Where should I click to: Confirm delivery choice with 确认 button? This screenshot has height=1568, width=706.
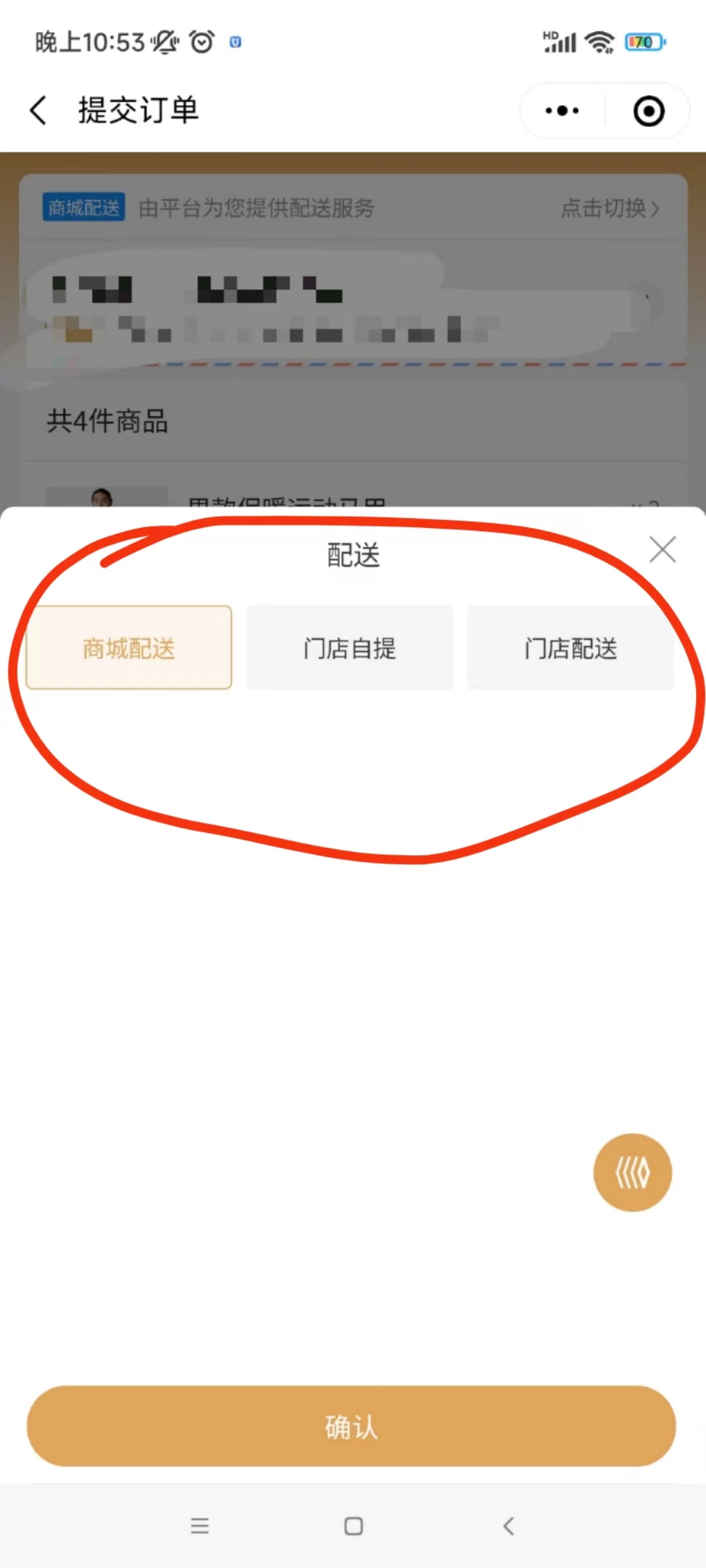click(x=351, y=1426)
